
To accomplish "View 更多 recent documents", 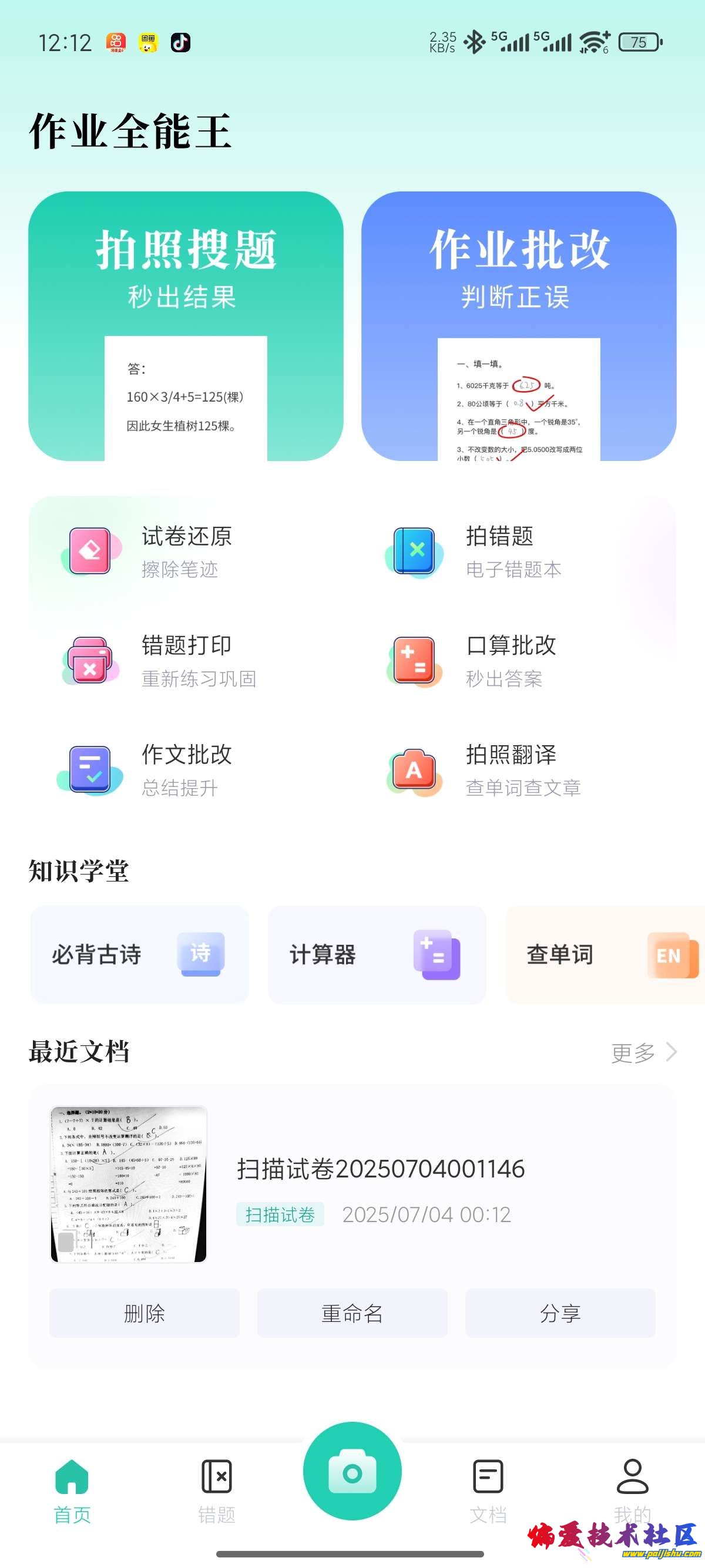I will [643, 1052].
